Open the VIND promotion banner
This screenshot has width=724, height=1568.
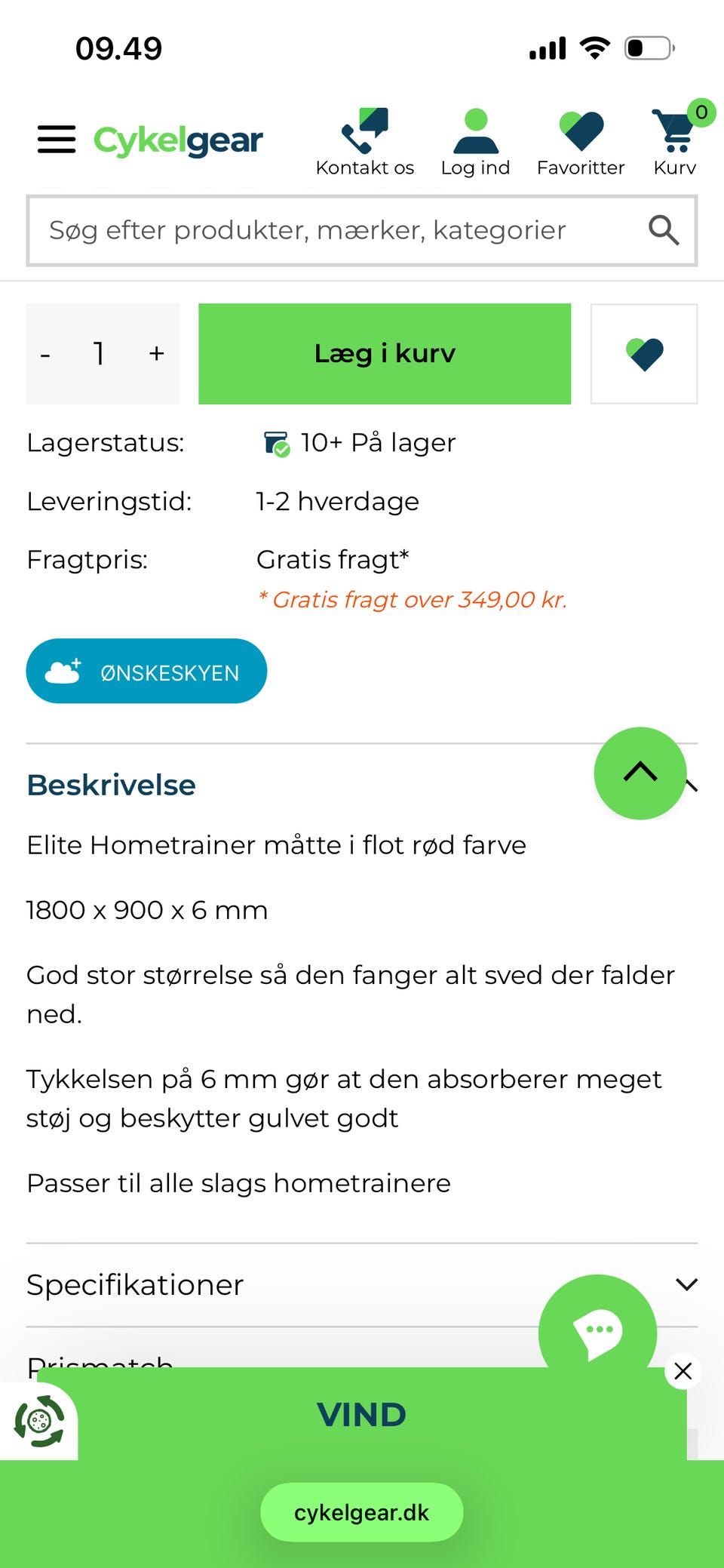point(362,1415)
